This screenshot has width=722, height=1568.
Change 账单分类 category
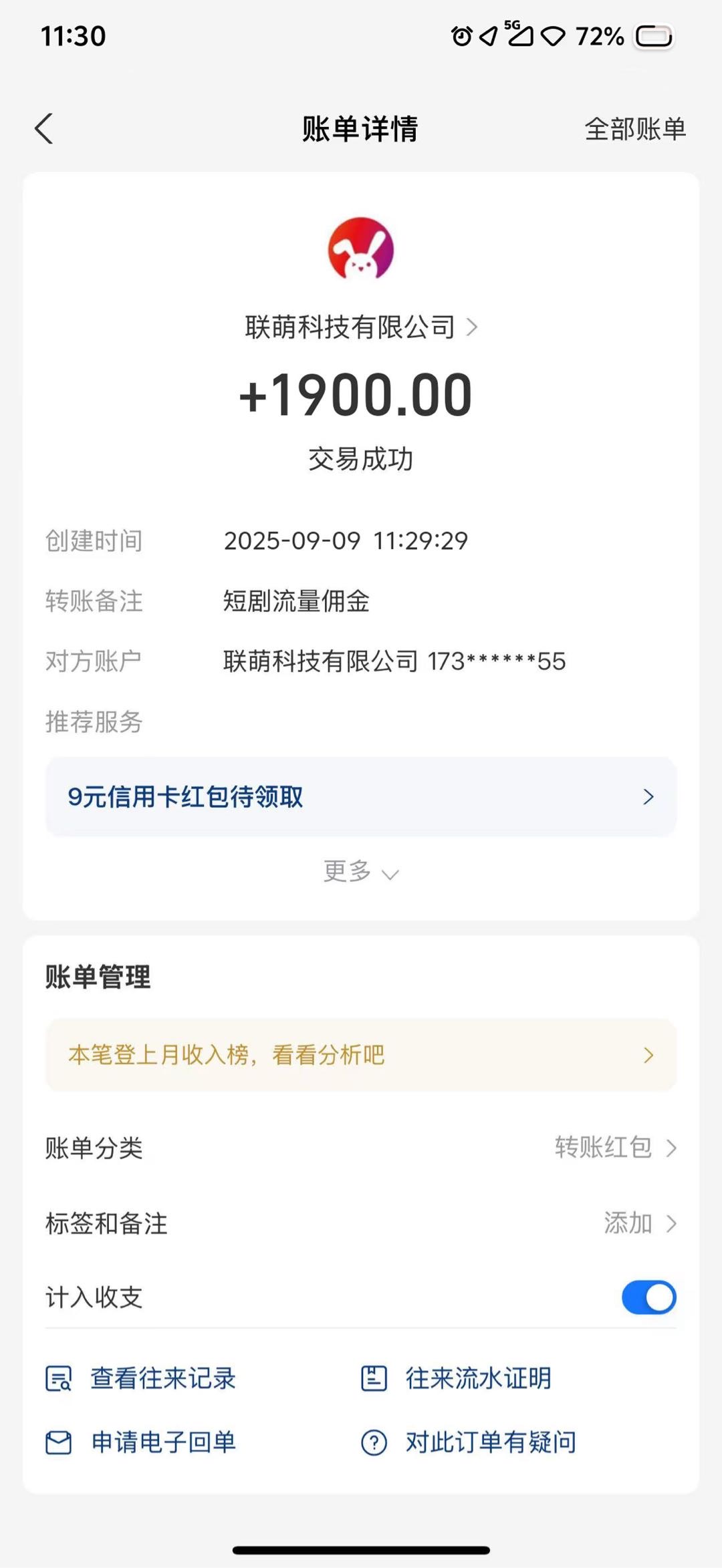[x=615, y=1148]
